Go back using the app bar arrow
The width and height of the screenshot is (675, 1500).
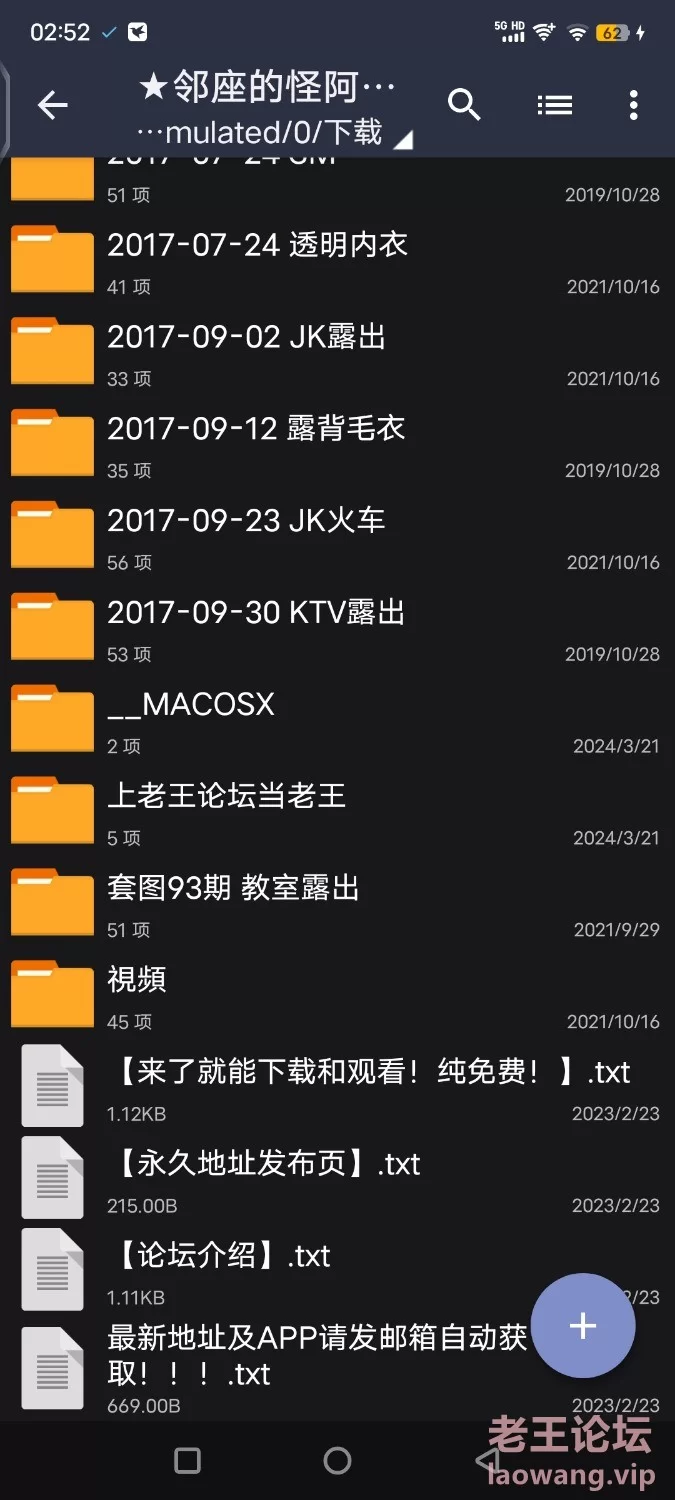click(53, 105)
